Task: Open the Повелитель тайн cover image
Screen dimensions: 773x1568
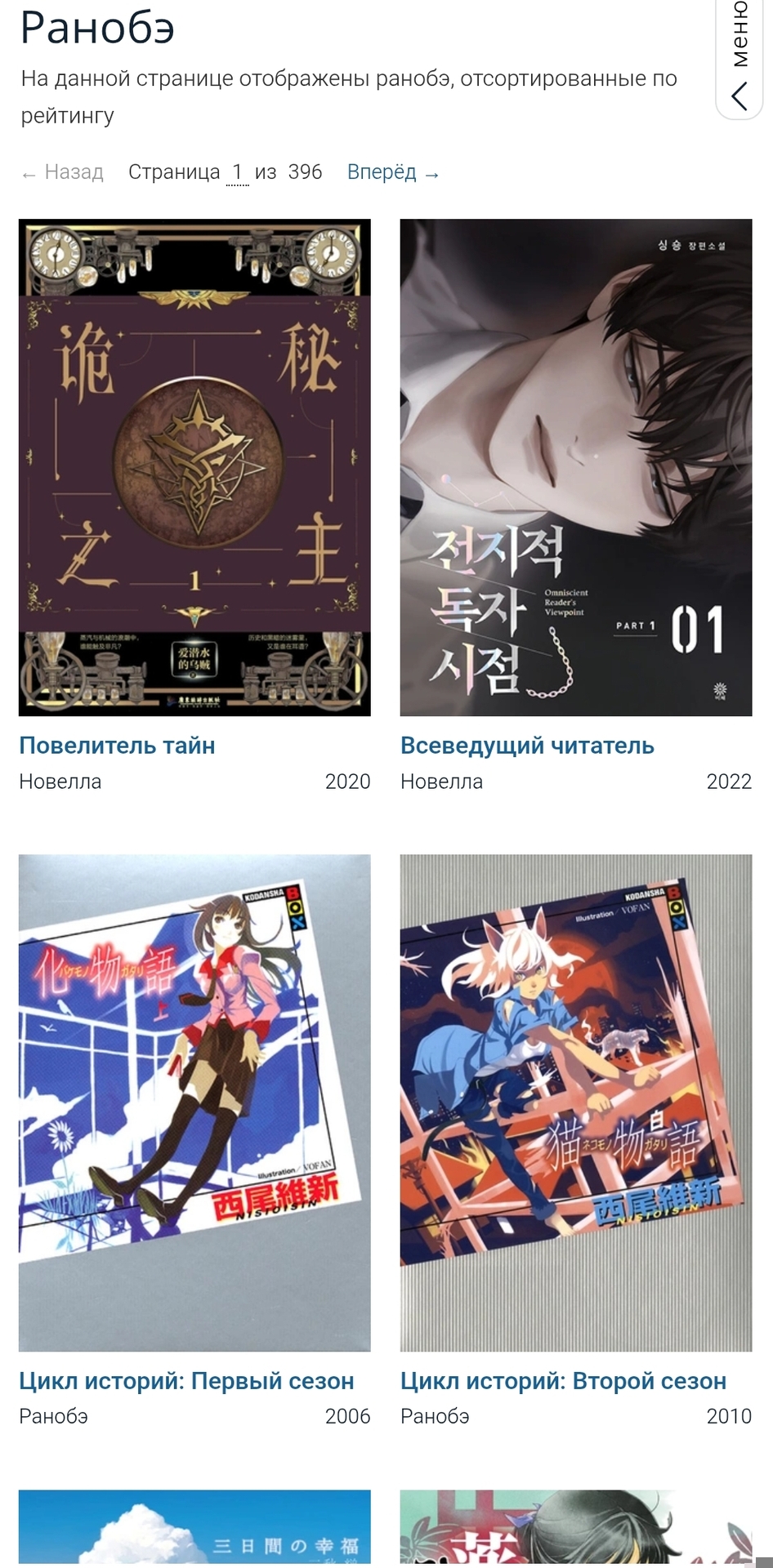Action: pos(194,467)
